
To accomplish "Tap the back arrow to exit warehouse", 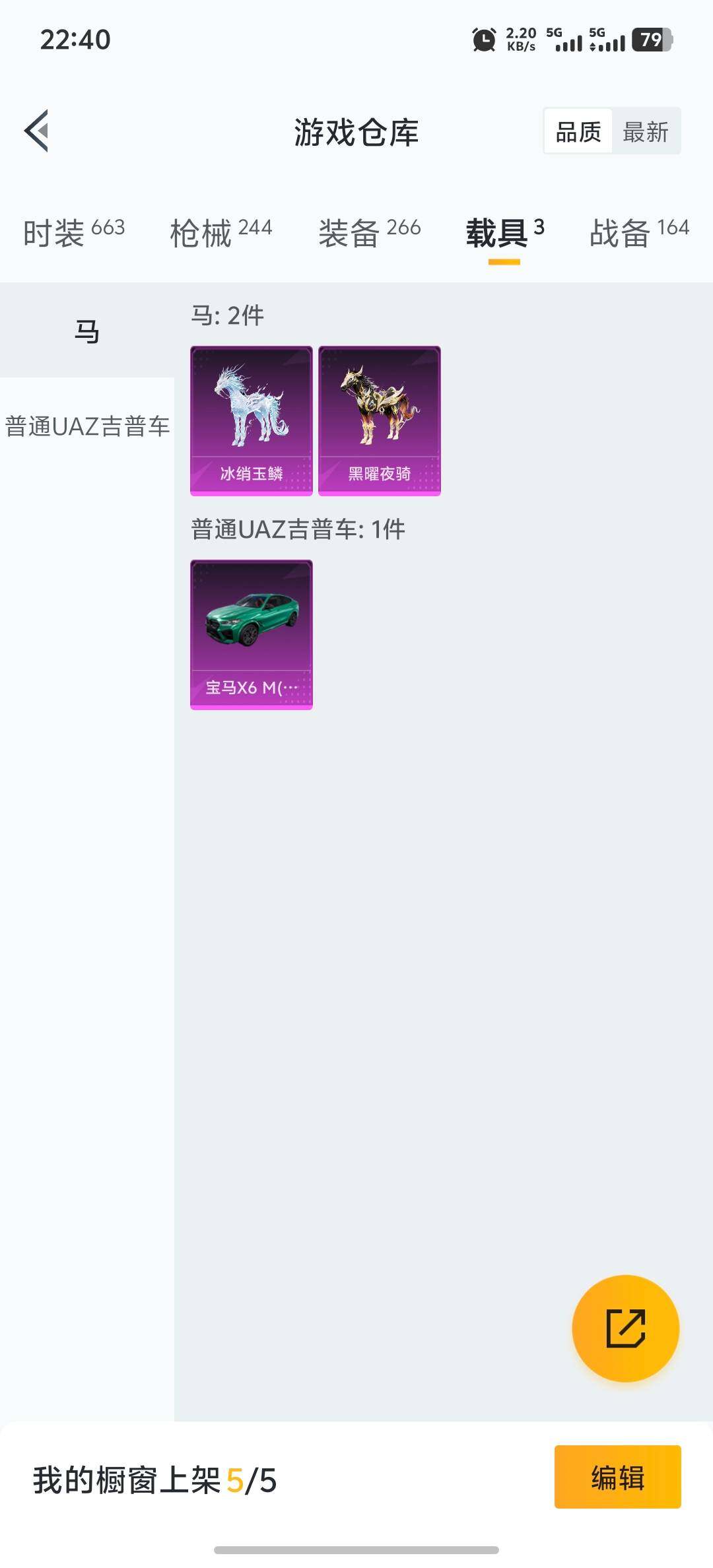I will [38, 131].
